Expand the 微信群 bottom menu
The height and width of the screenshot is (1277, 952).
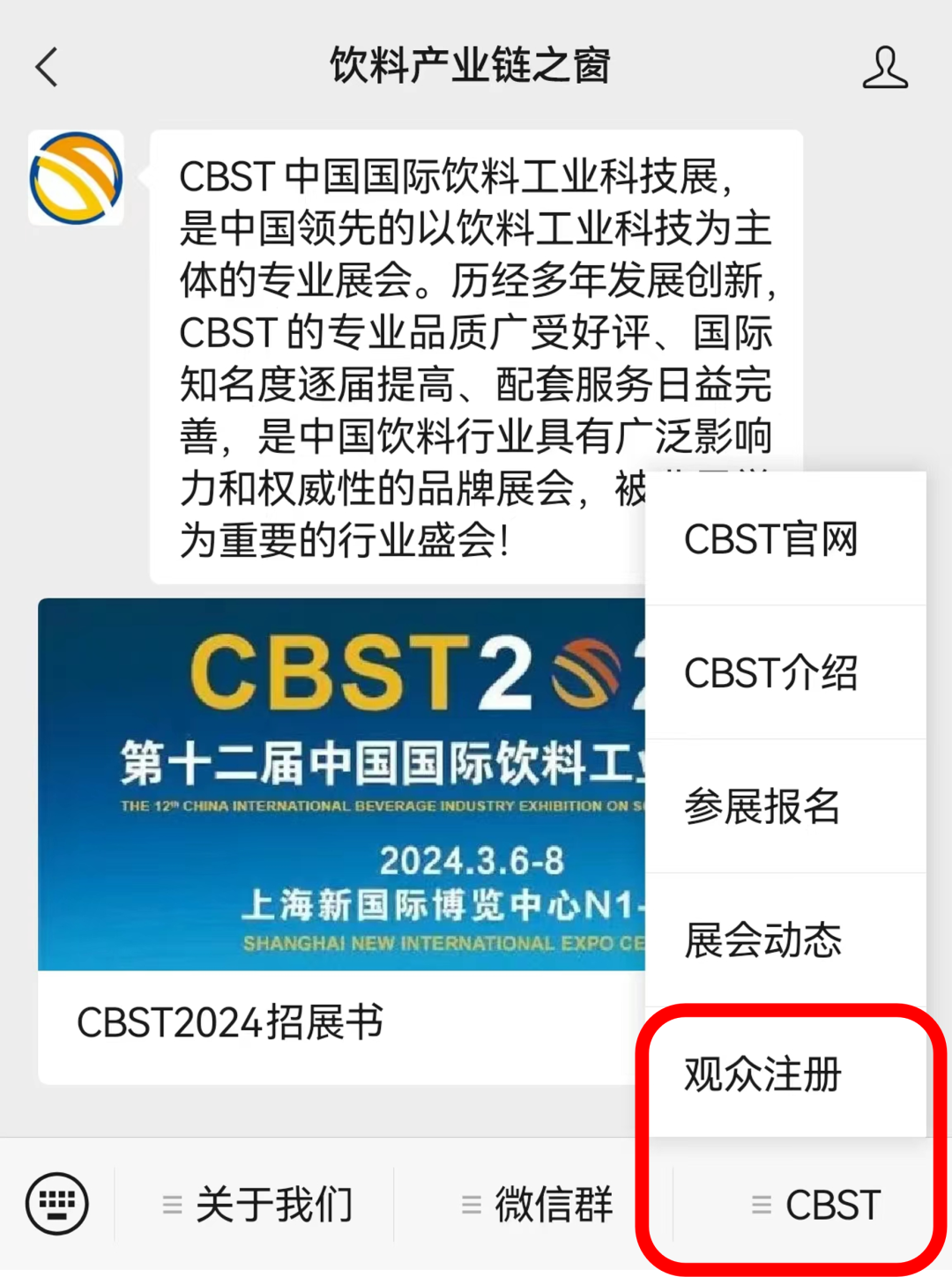(538, 1201)
